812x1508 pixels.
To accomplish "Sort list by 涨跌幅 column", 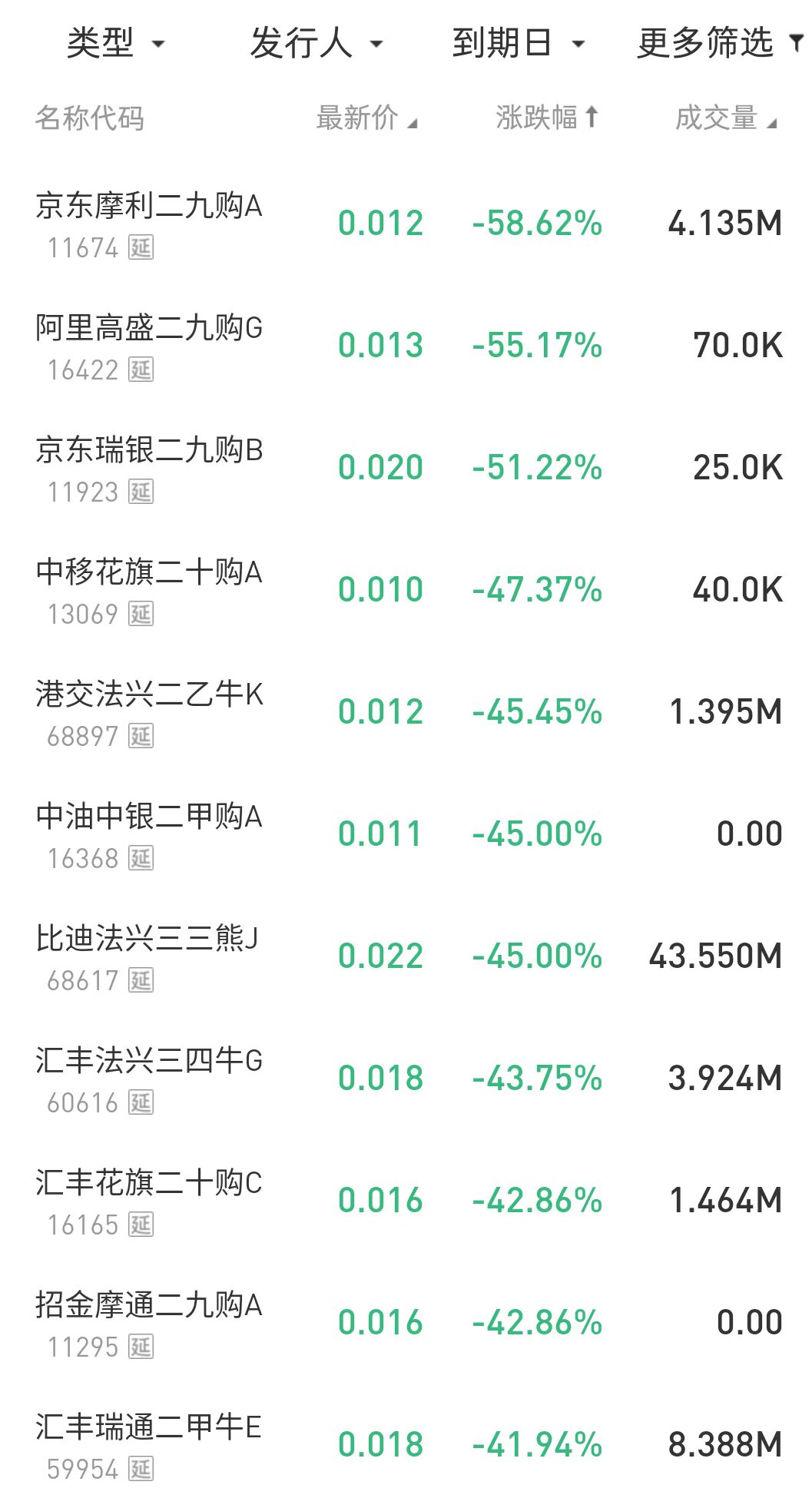I will coord(545,118).
